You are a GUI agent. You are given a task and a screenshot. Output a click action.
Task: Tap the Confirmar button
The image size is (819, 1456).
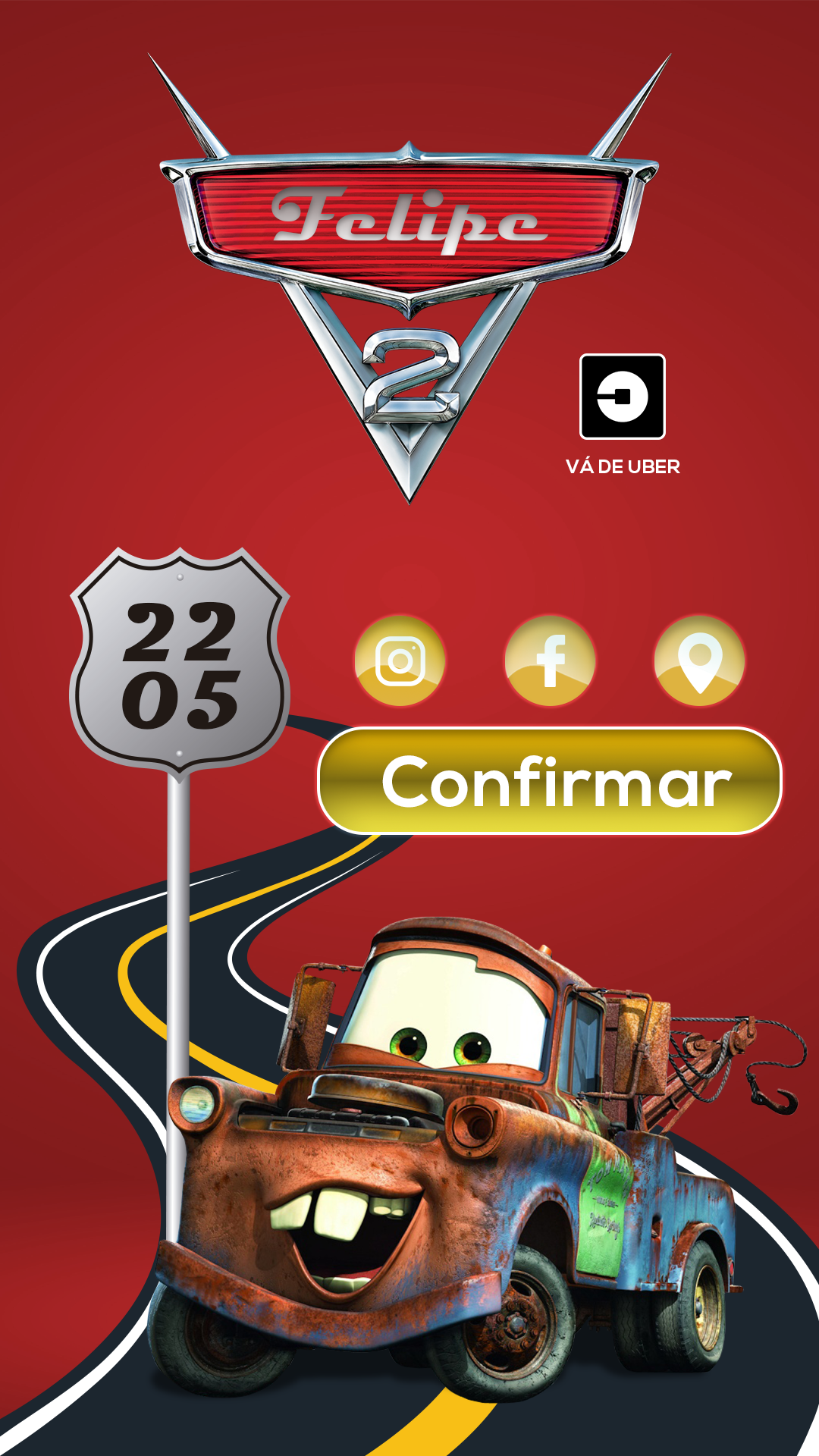click(x=549, y=781)
